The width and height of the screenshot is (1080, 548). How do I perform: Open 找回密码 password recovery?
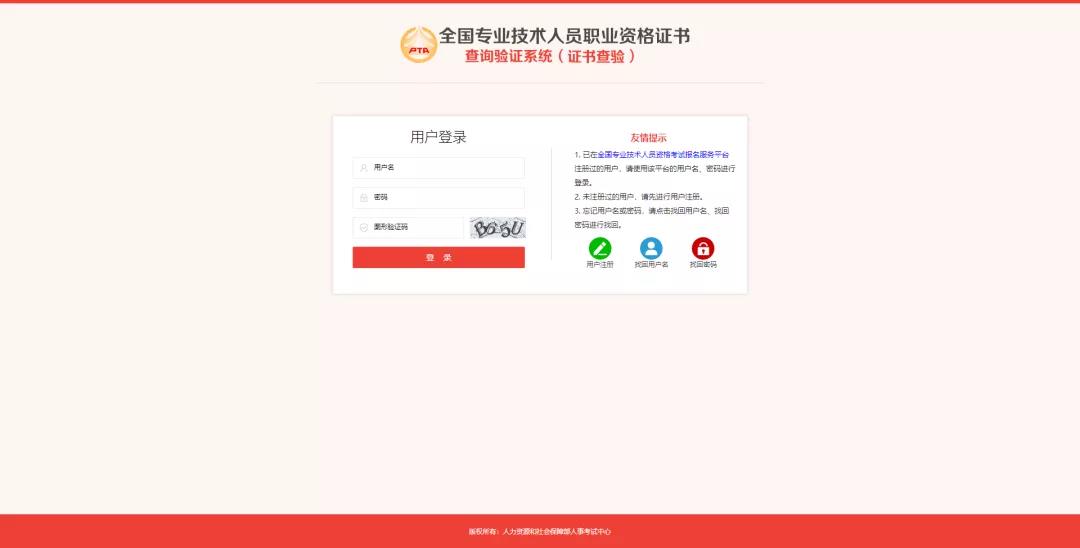[703, 249]
